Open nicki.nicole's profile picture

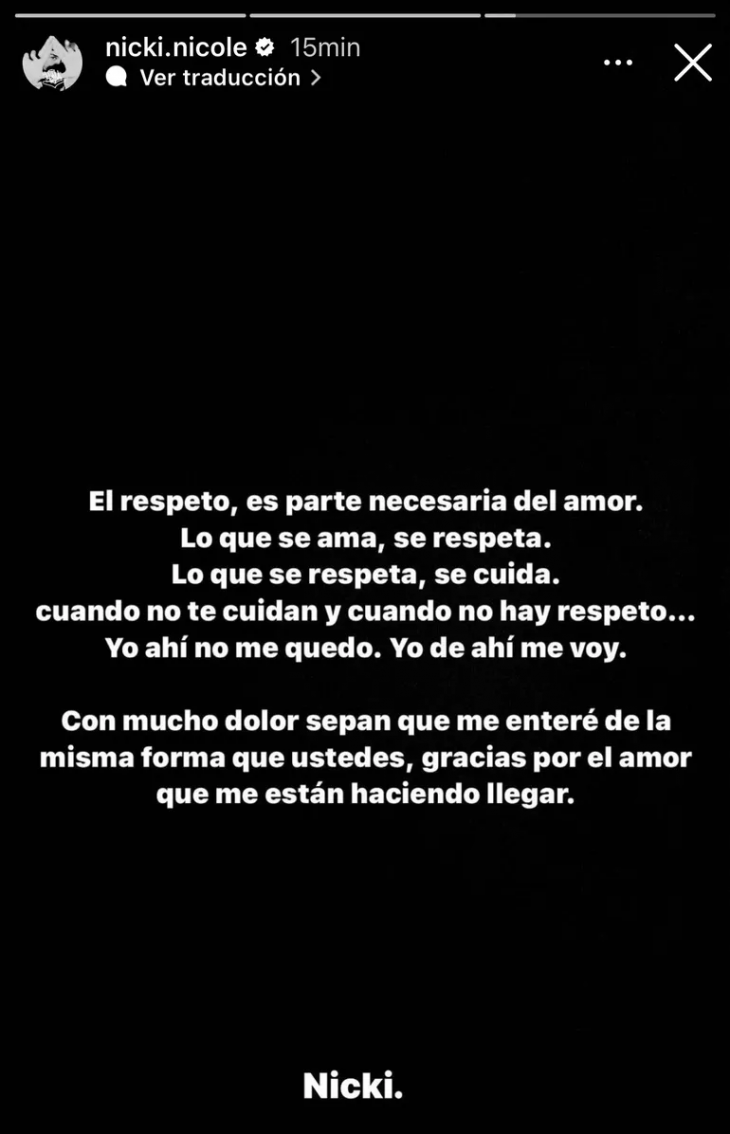coord(52,63)
